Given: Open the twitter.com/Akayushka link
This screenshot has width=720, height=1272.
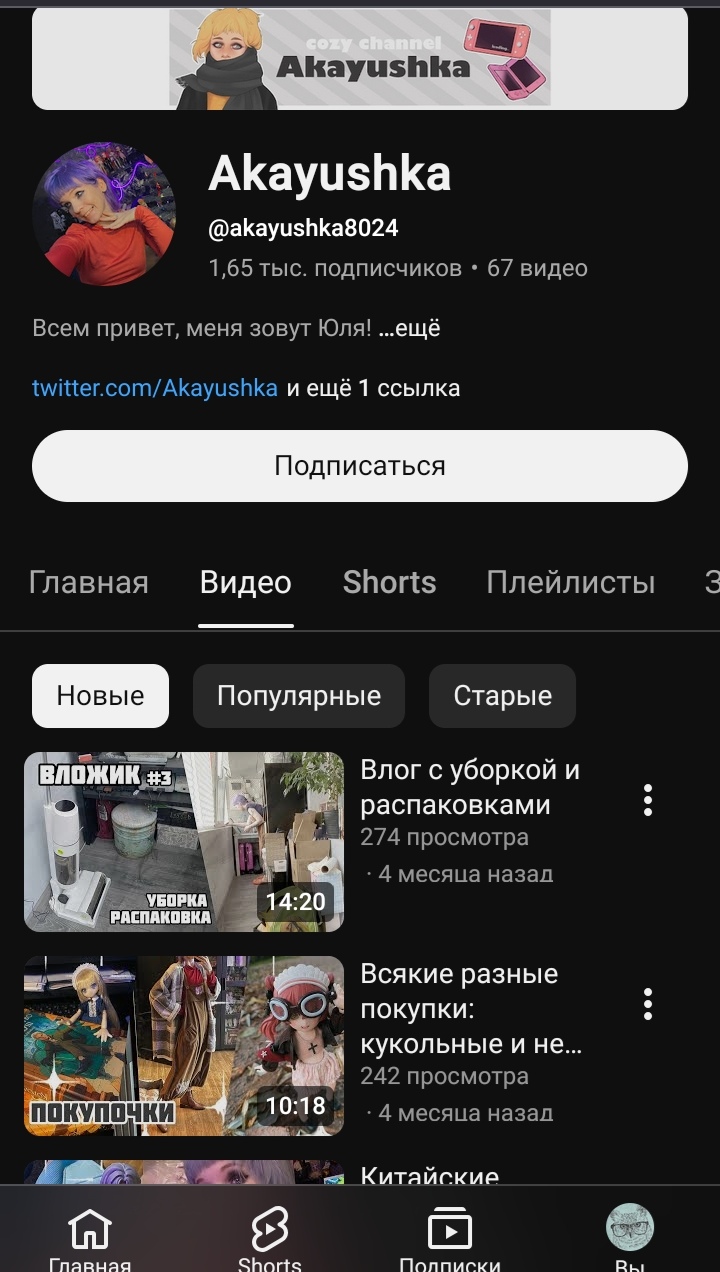Looking at the screenshot, I should coord(155,388).
